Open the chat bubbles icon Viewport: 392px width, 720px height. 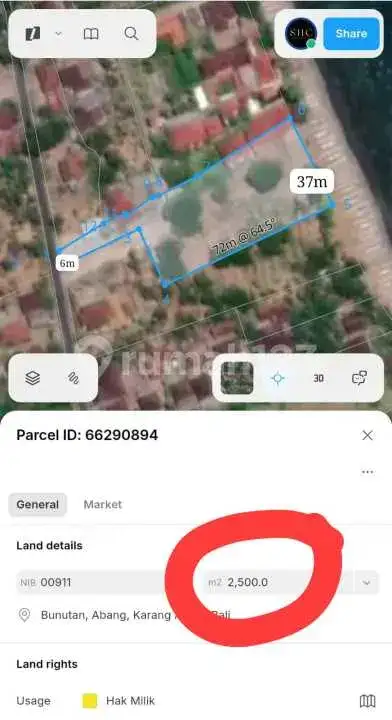coord(359,378)
